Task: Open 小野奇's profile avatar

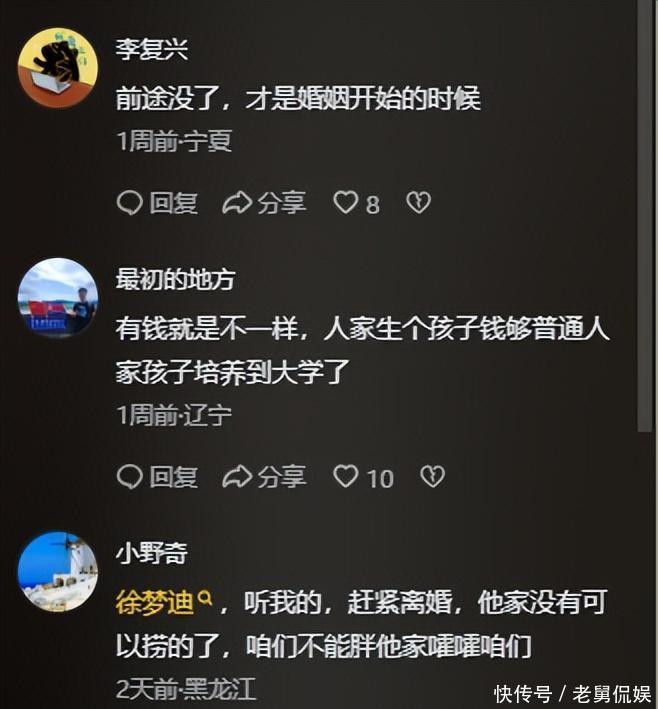Action: [58, 572]
